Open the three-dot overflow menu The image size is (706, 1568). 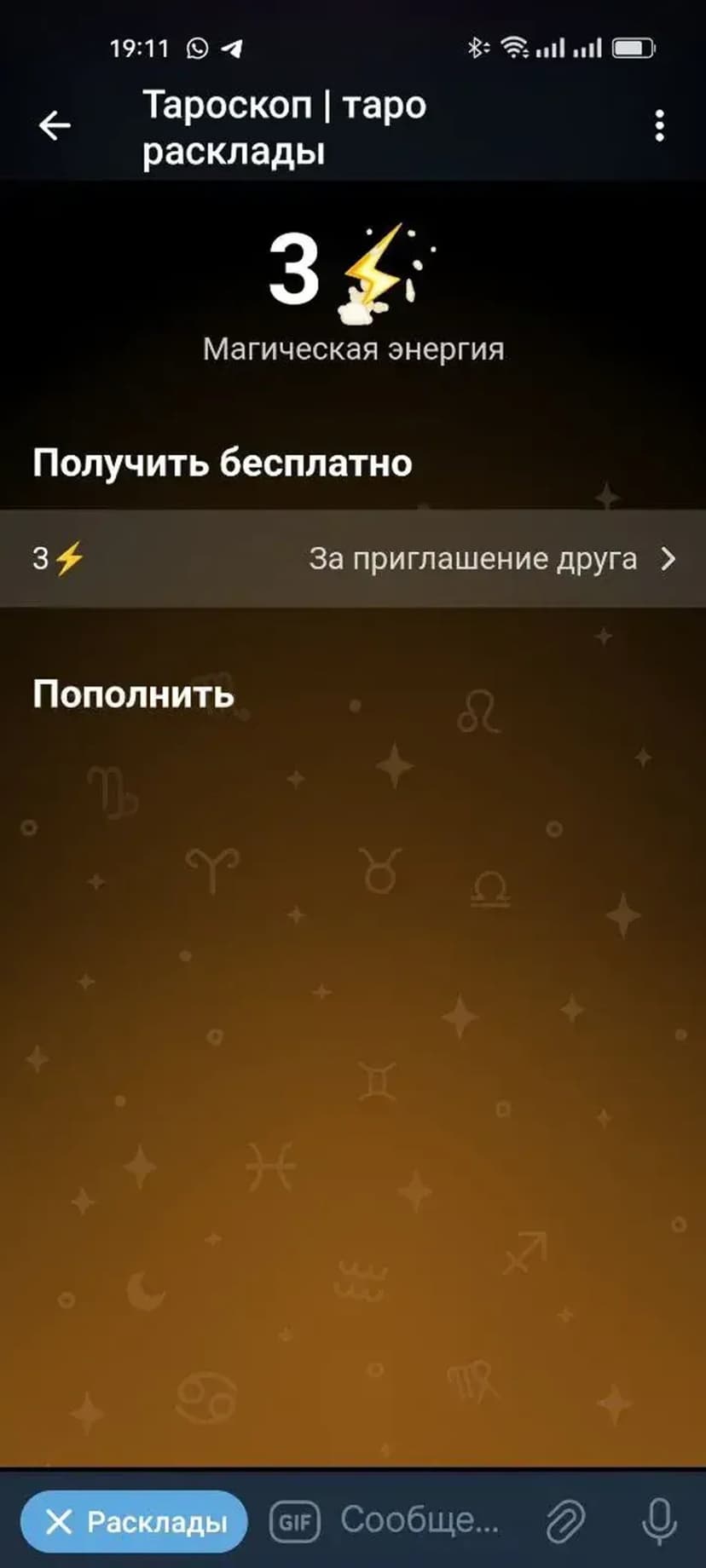[x=659, y=126]
